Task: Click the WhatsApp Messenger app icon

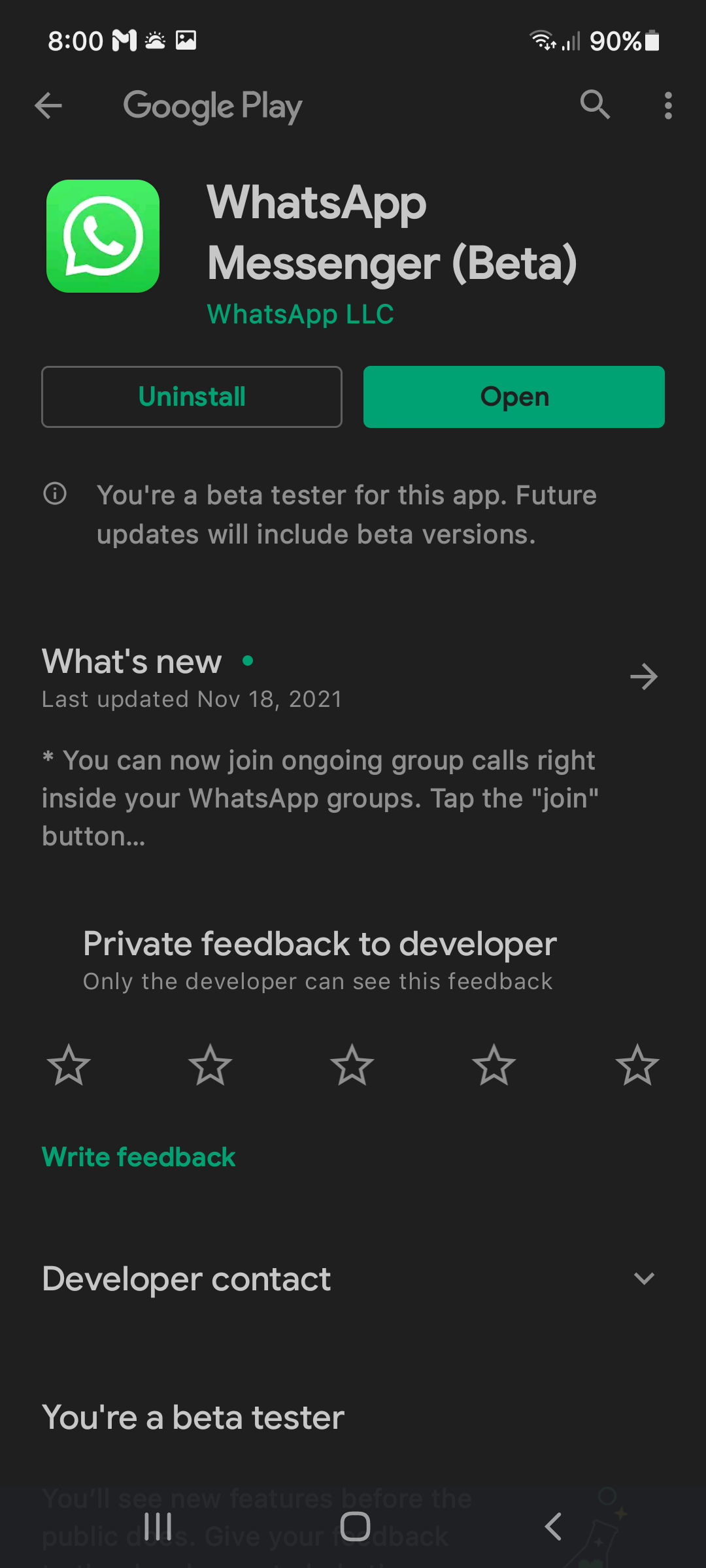Action: pyautogui.click(x=102, y=236)
